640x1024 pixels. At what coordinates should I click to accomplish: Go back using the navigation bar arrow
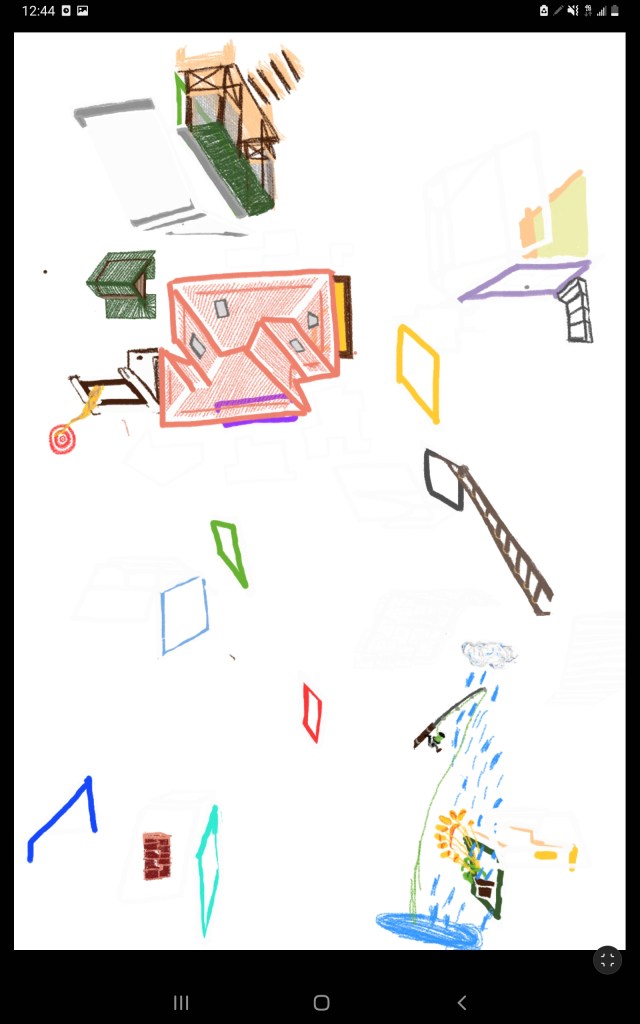[462, 1002]
